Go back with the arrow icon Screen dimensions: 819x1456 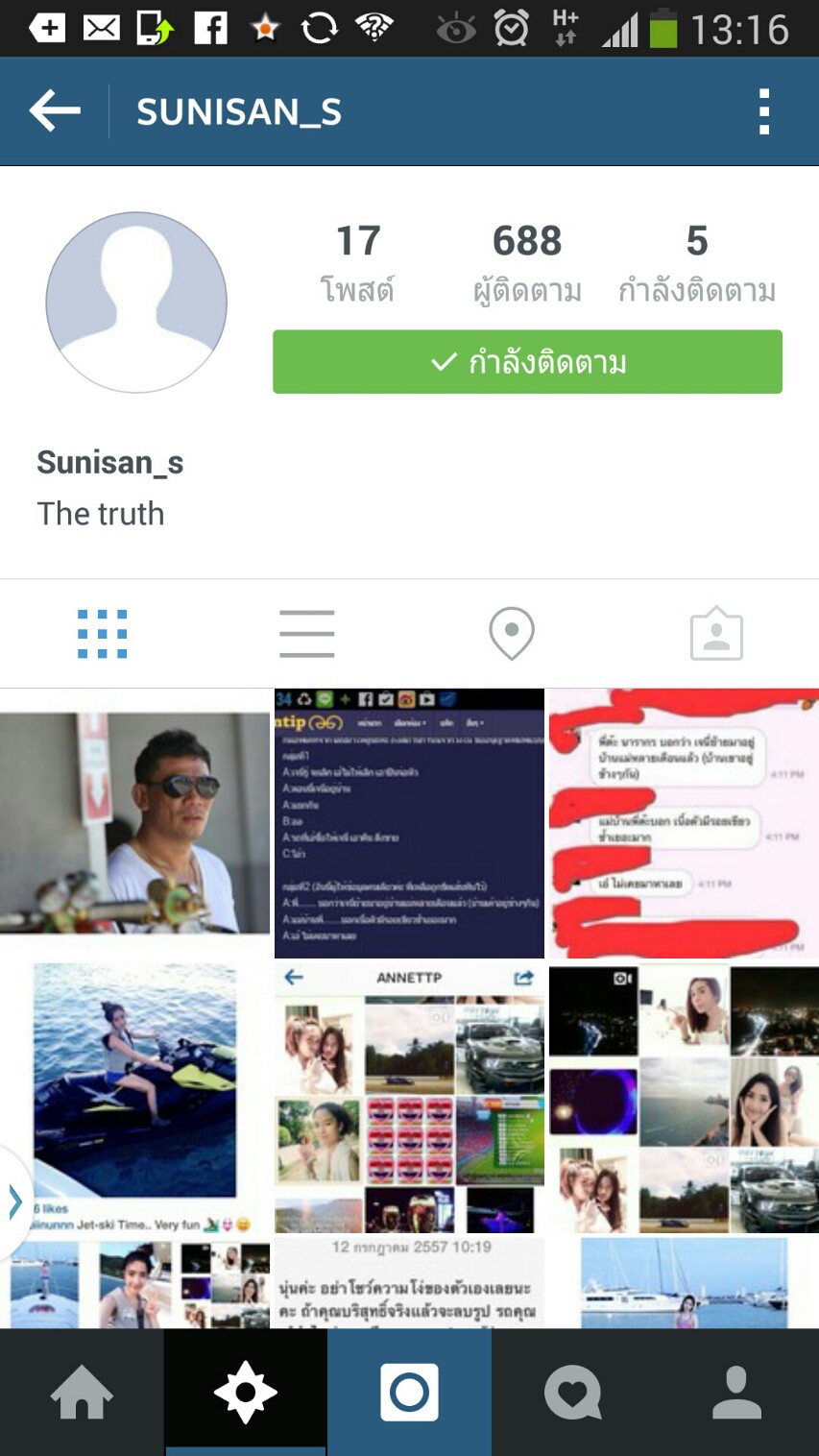tap(55, 111)
